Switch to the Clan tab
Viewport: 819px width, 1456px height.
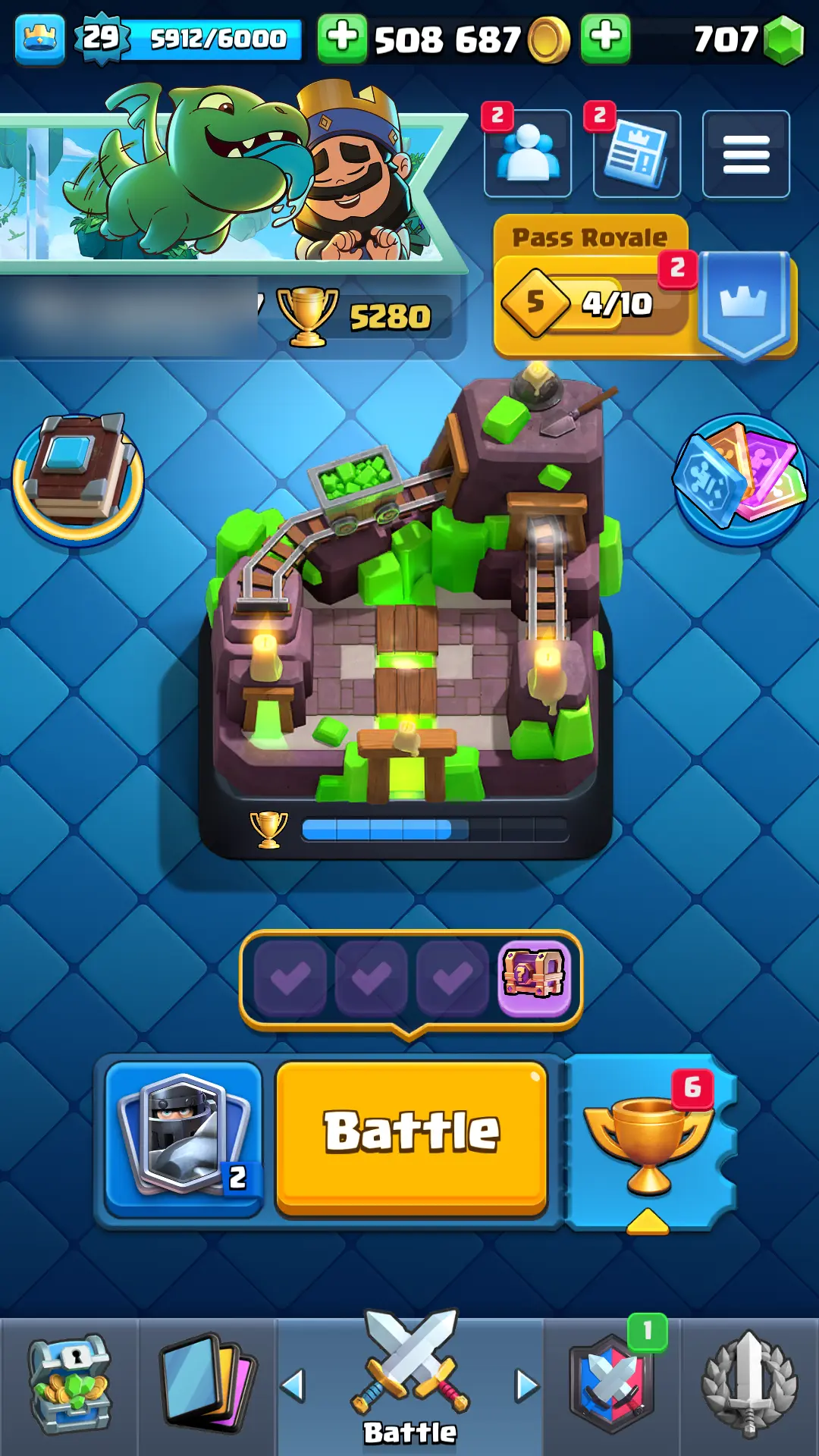612,1386
